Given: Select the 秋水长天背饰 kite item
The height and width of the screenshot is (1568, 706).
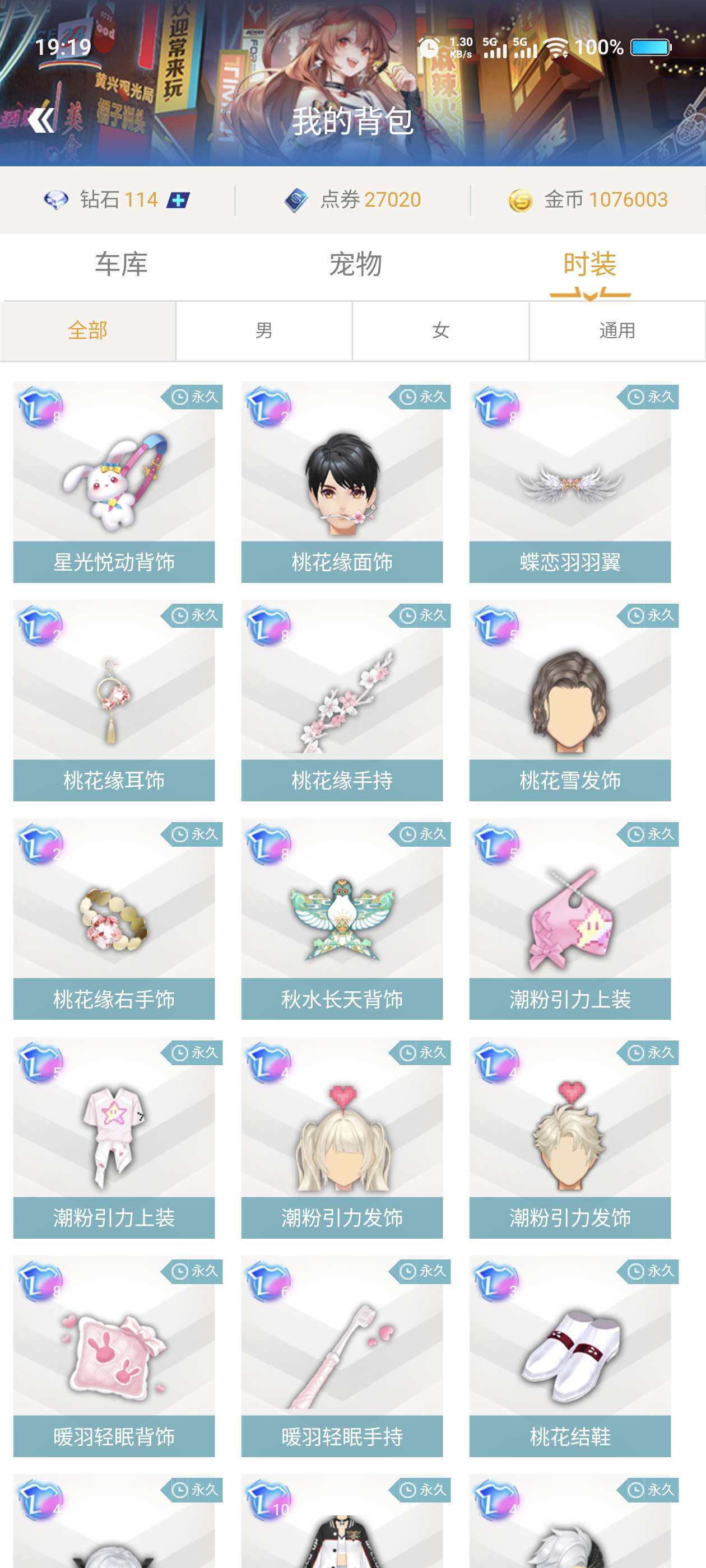Looking at the screenshot, I should (x=342, y=919).
